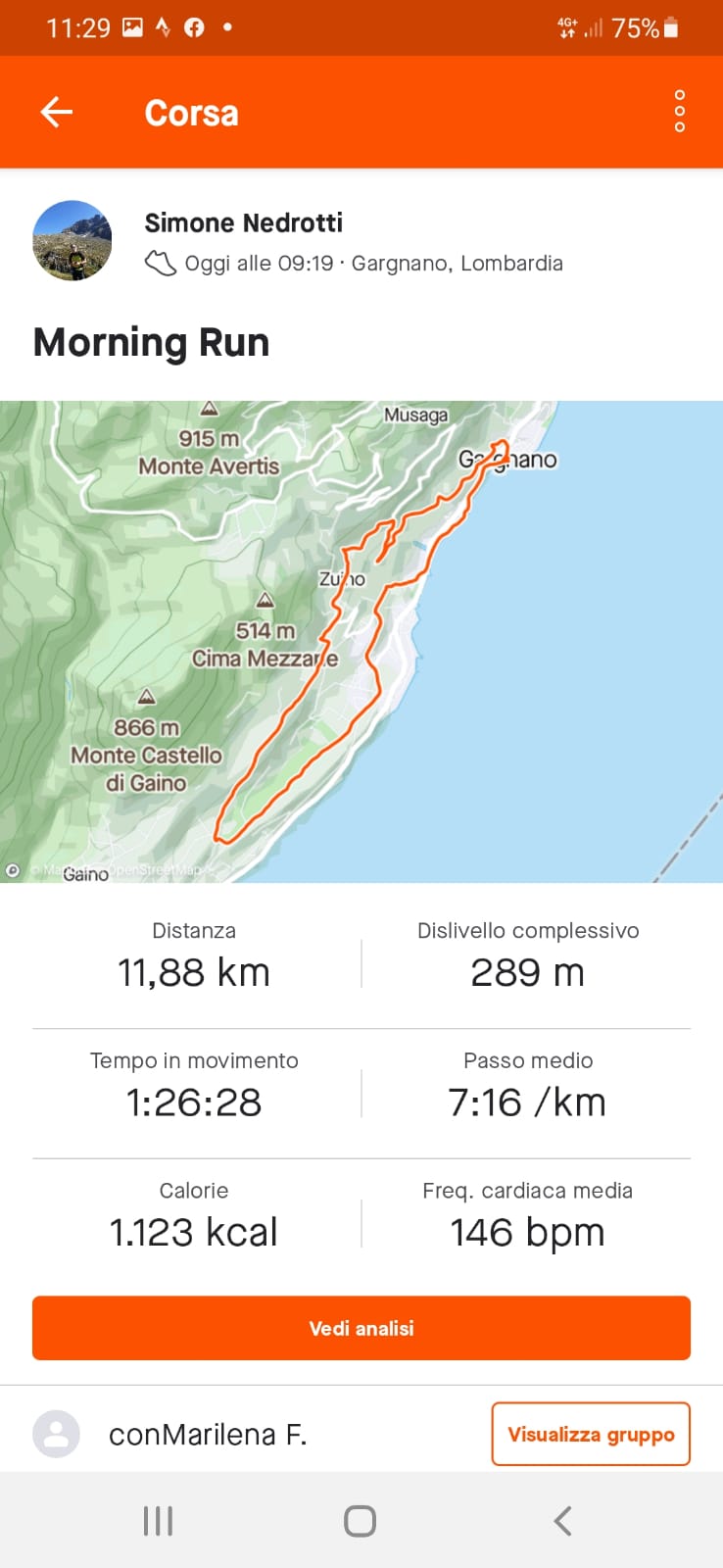
Task: Tap the system home button
Action: click(x=361, y=1521)
